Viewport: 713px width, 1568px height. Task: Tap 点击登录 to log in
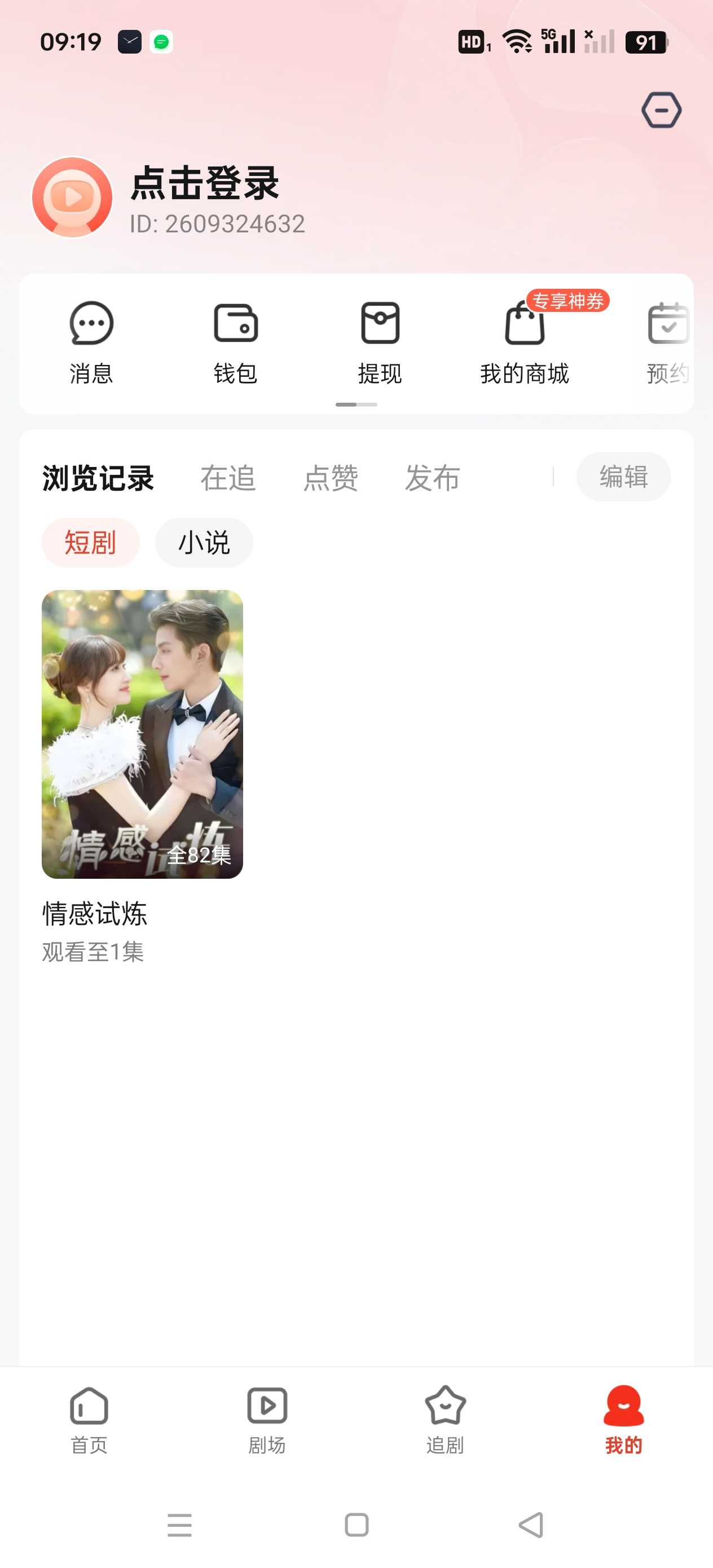(205, 183)
